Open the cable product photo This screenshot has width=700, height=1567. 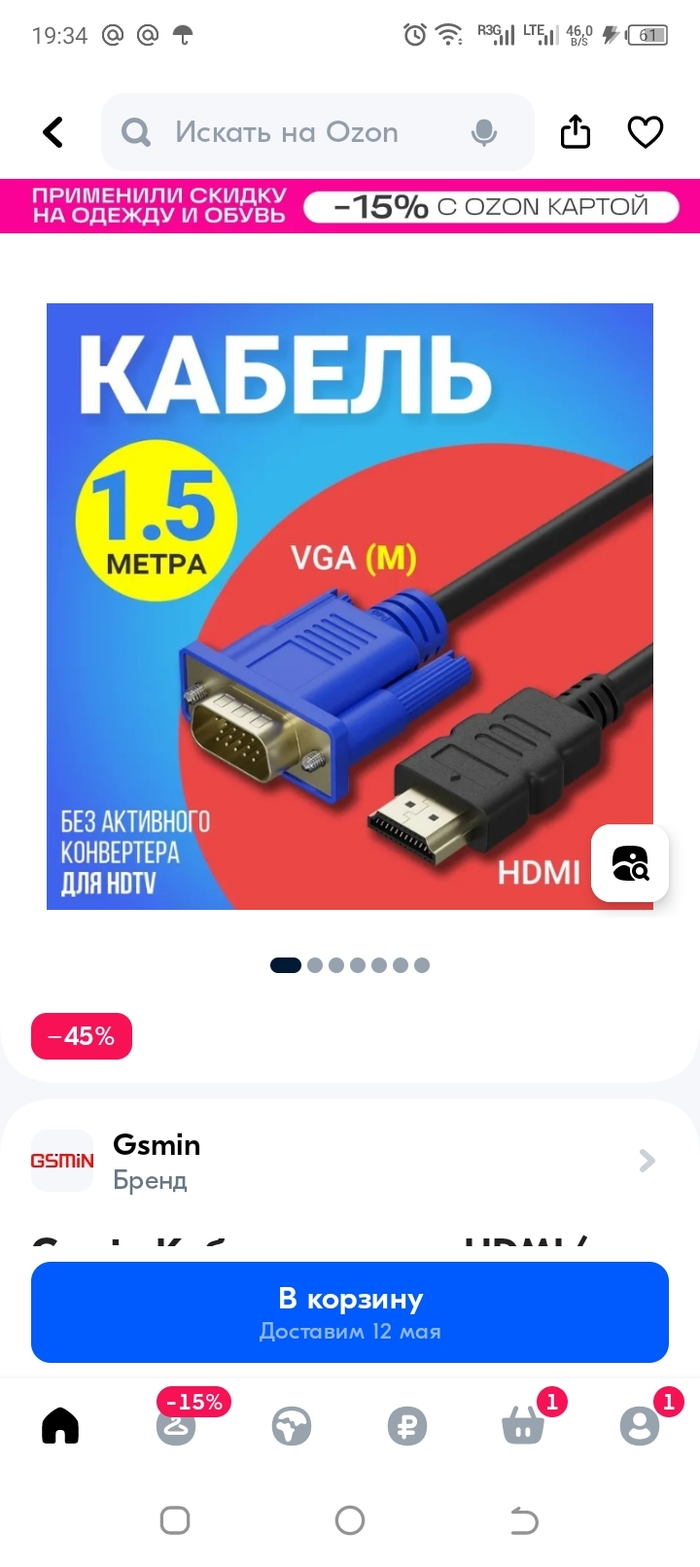point(350,606)
